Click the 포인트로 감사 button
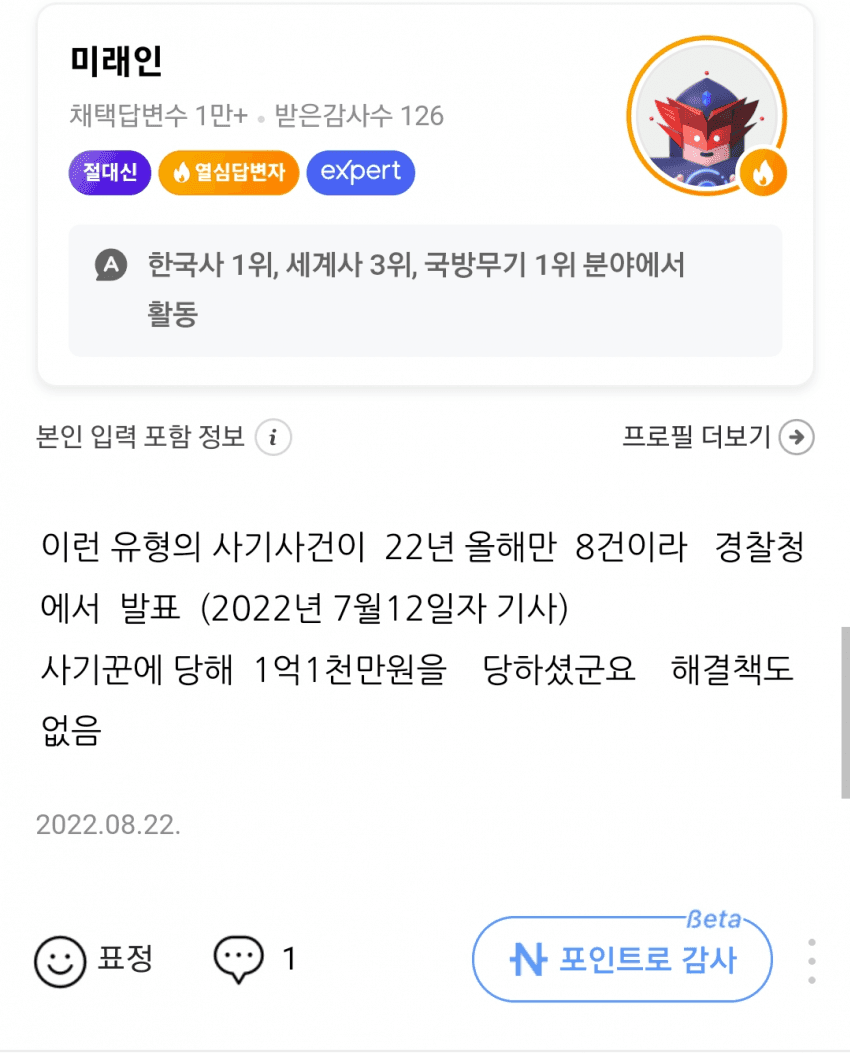Image resolution: width=850 pixels, height=1053 pixels. click(621, 959)
